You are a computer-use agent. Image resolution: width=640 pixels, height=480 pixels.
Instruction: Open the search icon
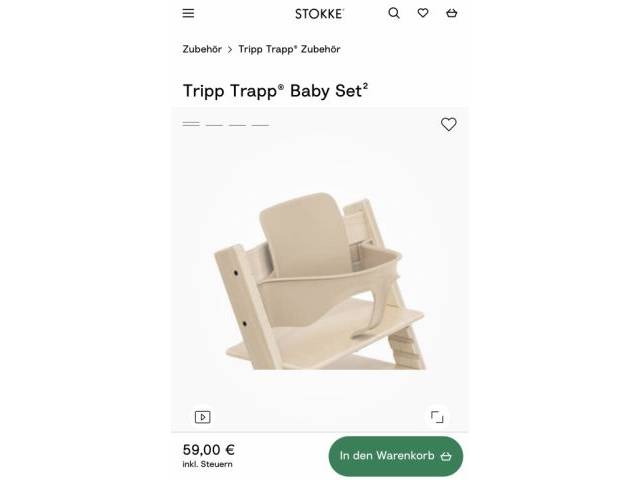394,13
